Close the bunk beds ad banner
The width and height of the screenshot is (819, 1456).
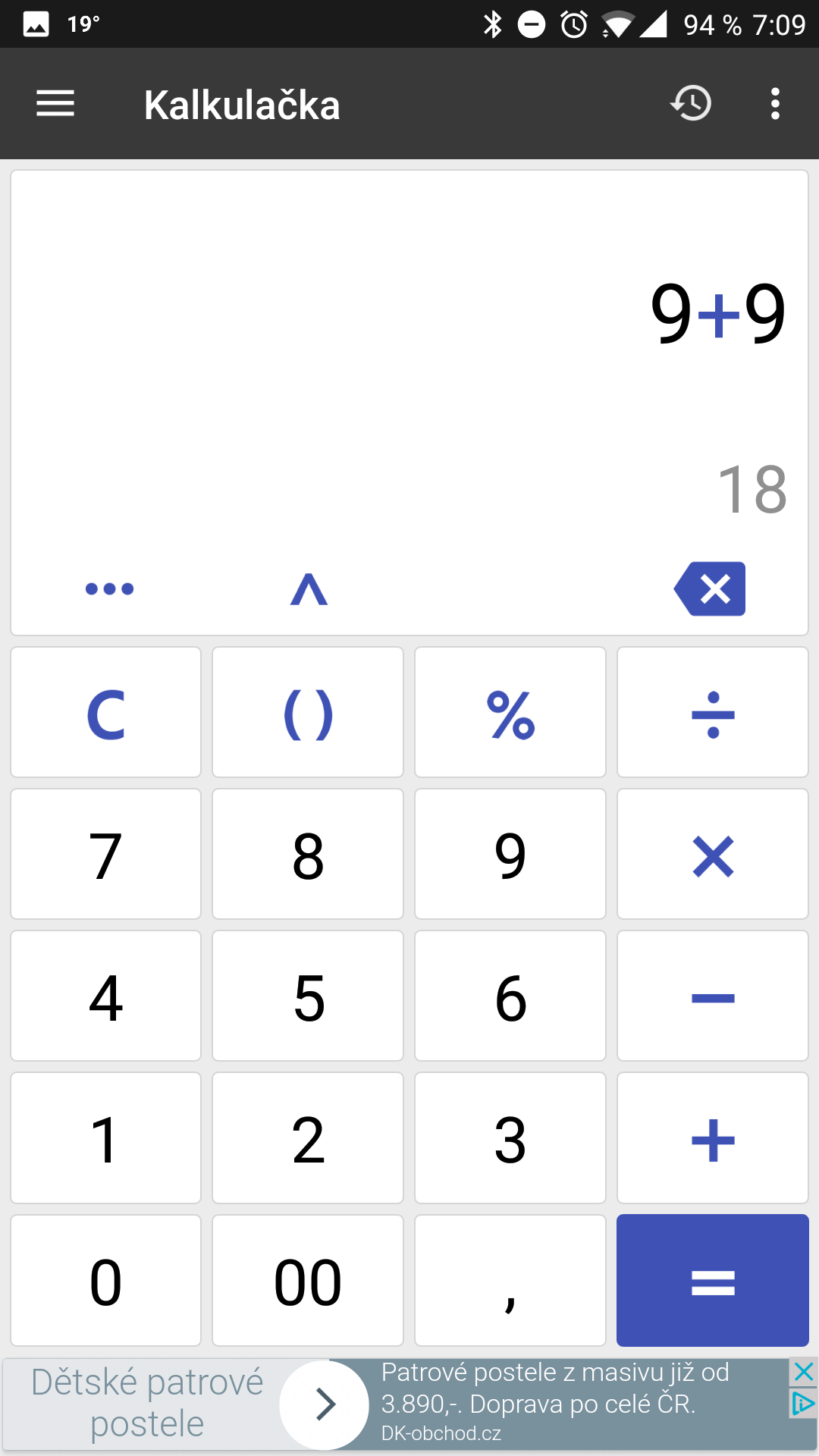[803, 1372]
